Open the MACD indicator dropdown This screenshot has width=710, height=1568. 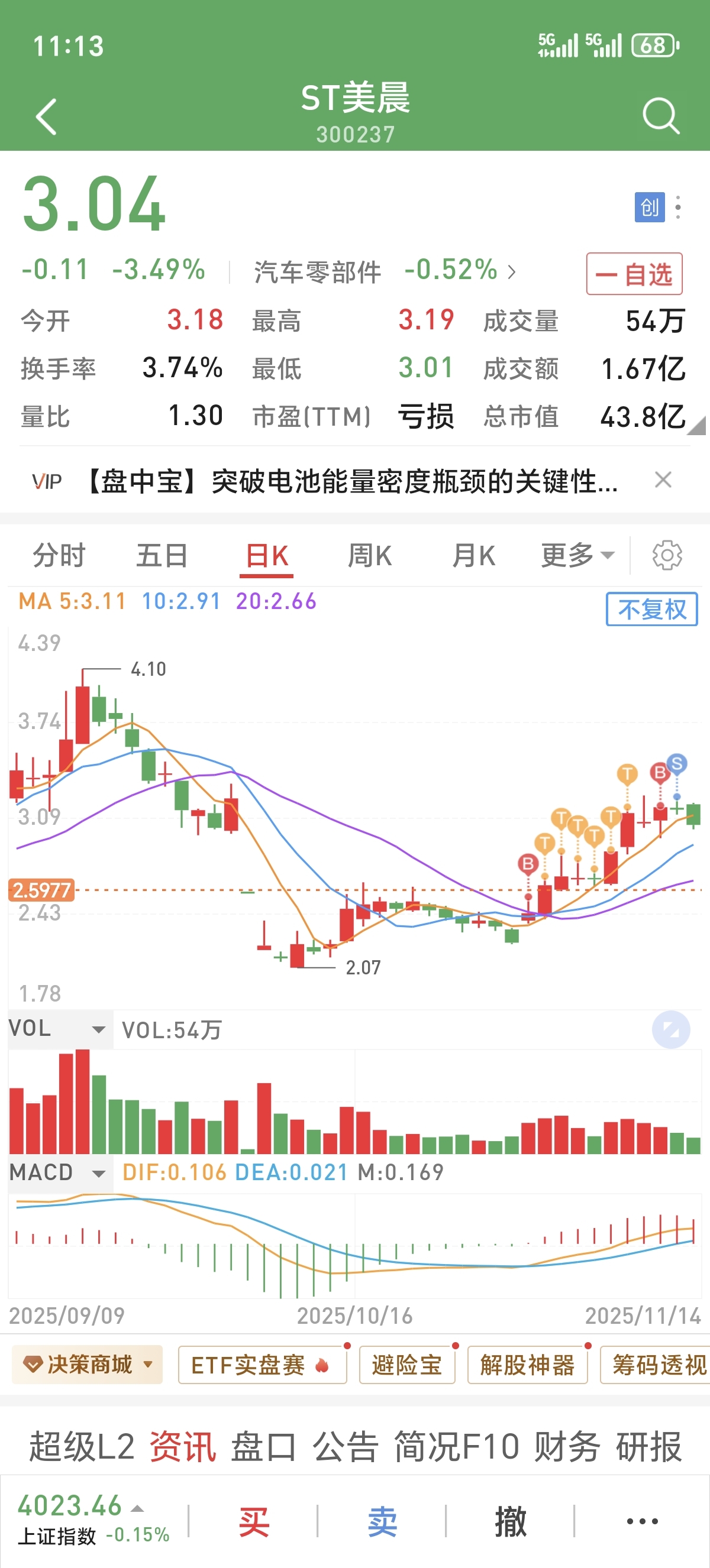(60, 1172)
